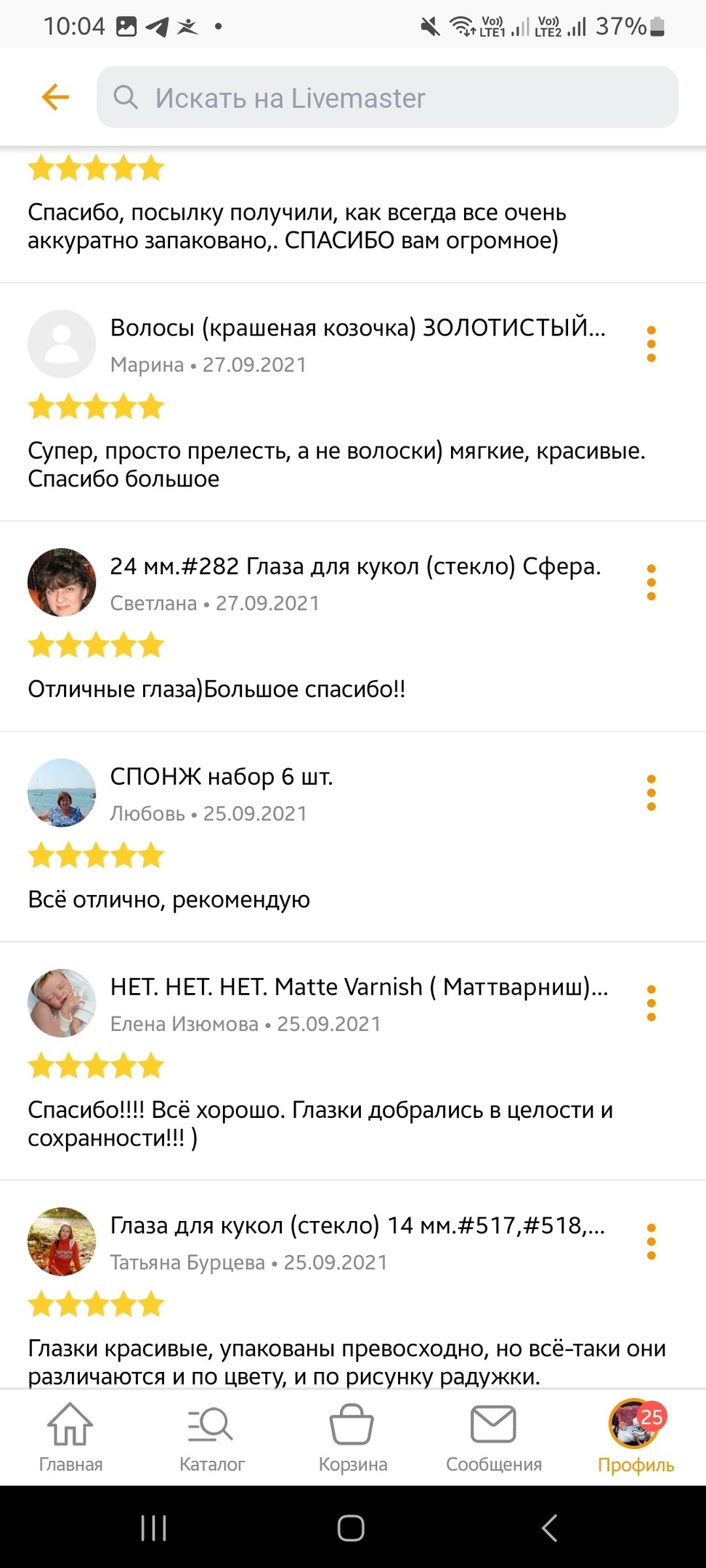This screenshot has width=706, height=1568.
Task: Tap the system home button
Action: pyautogui.click(x=351, y=1527)
